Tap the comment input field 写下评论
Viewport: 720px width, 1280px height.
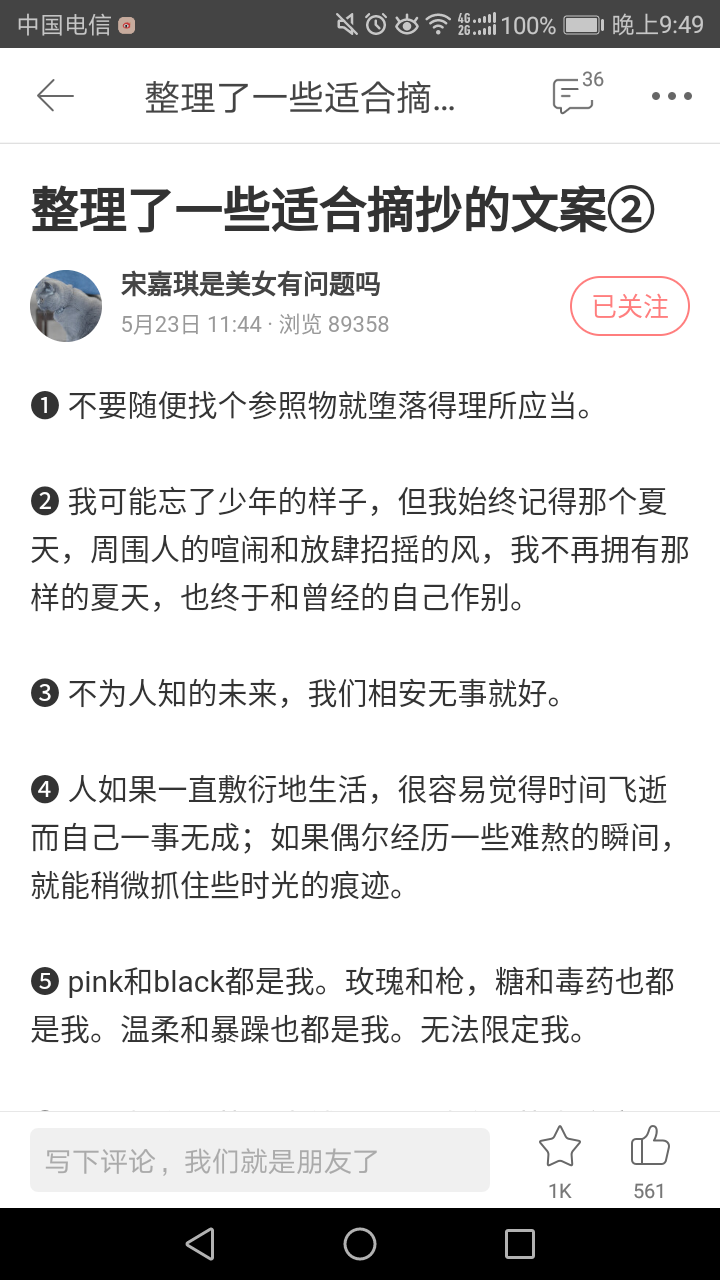click(260, 1159)
